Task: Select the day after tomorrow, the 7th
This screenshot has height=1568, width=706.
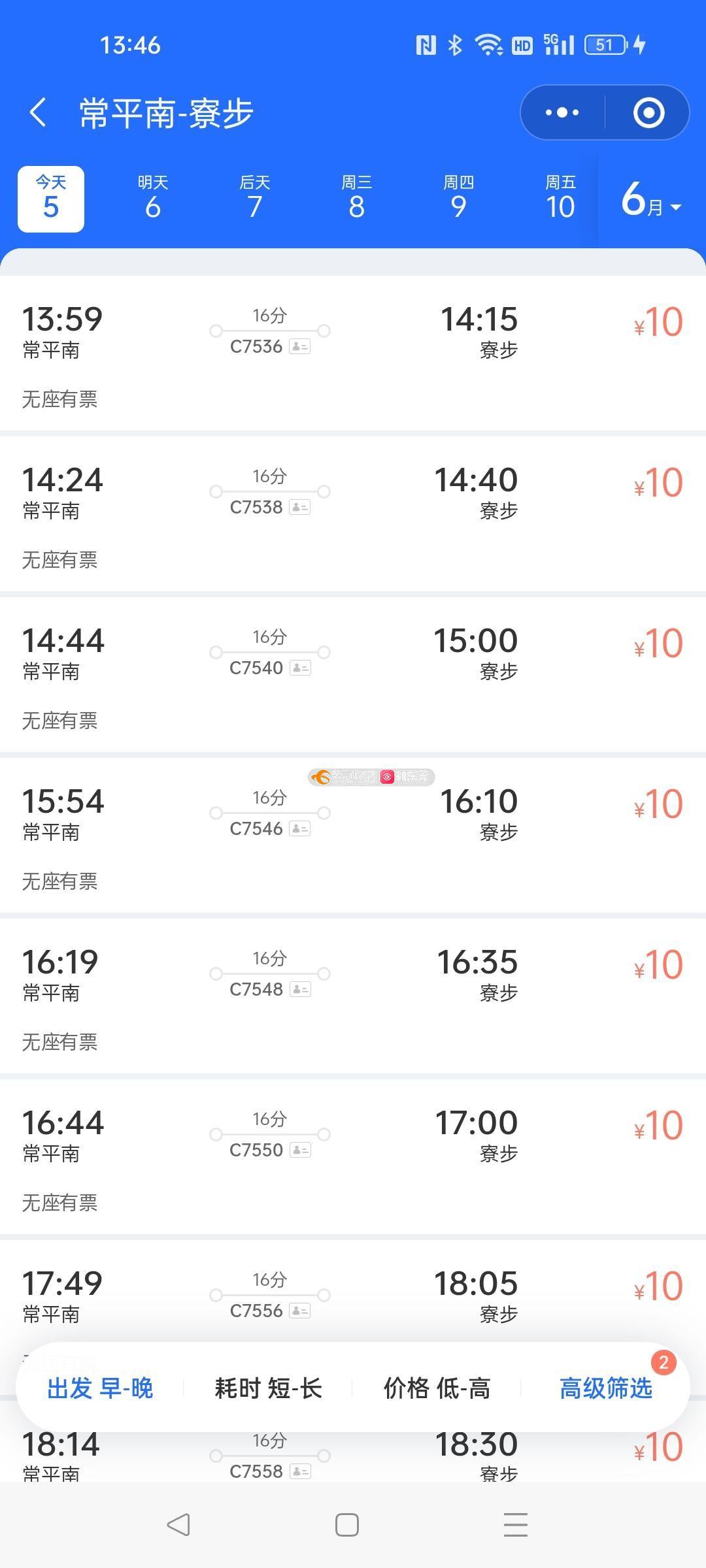Action: (255, 199)
